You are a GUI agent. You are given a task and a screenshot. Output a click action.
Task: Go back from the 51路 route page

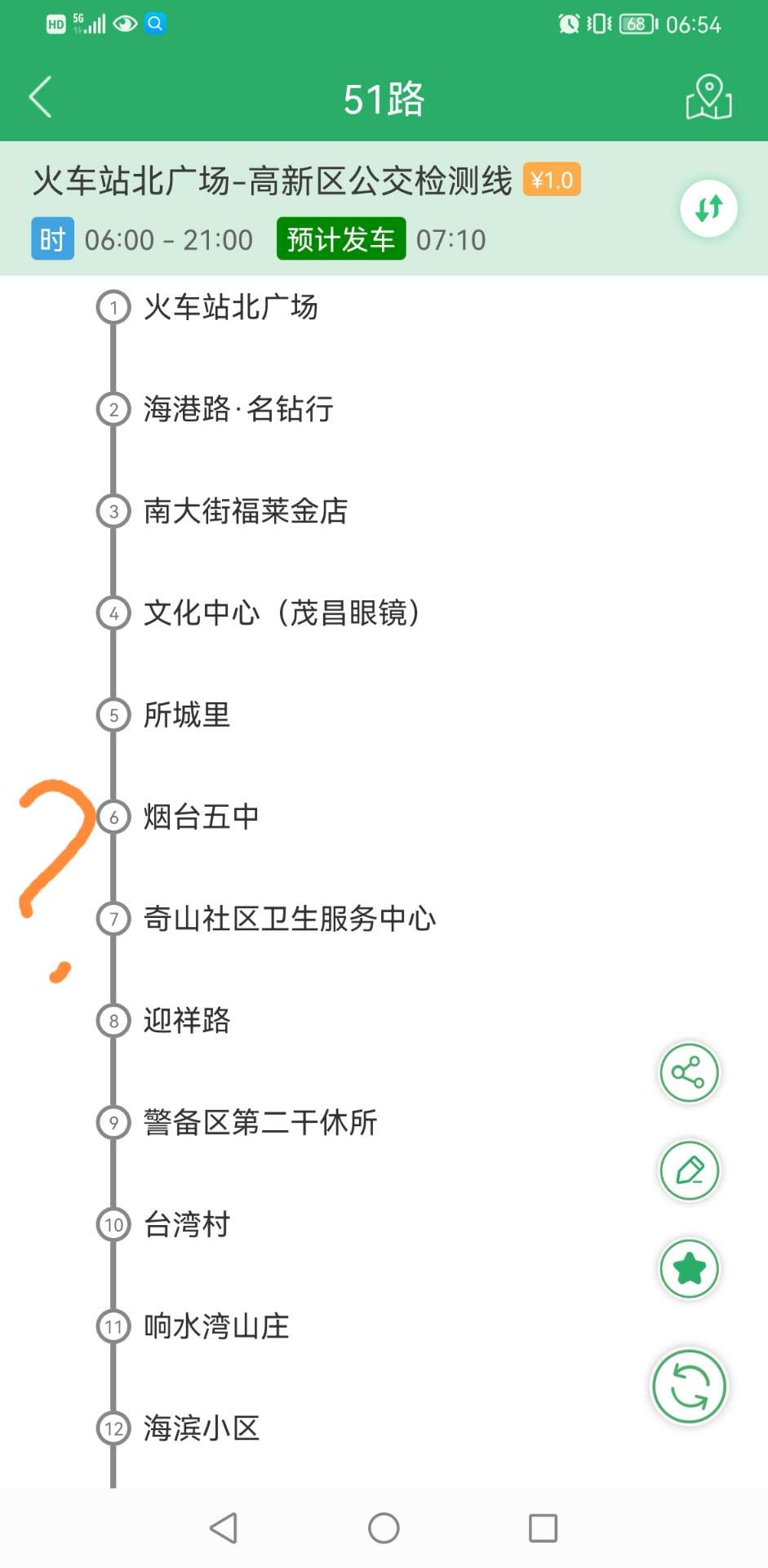point(41,98)
